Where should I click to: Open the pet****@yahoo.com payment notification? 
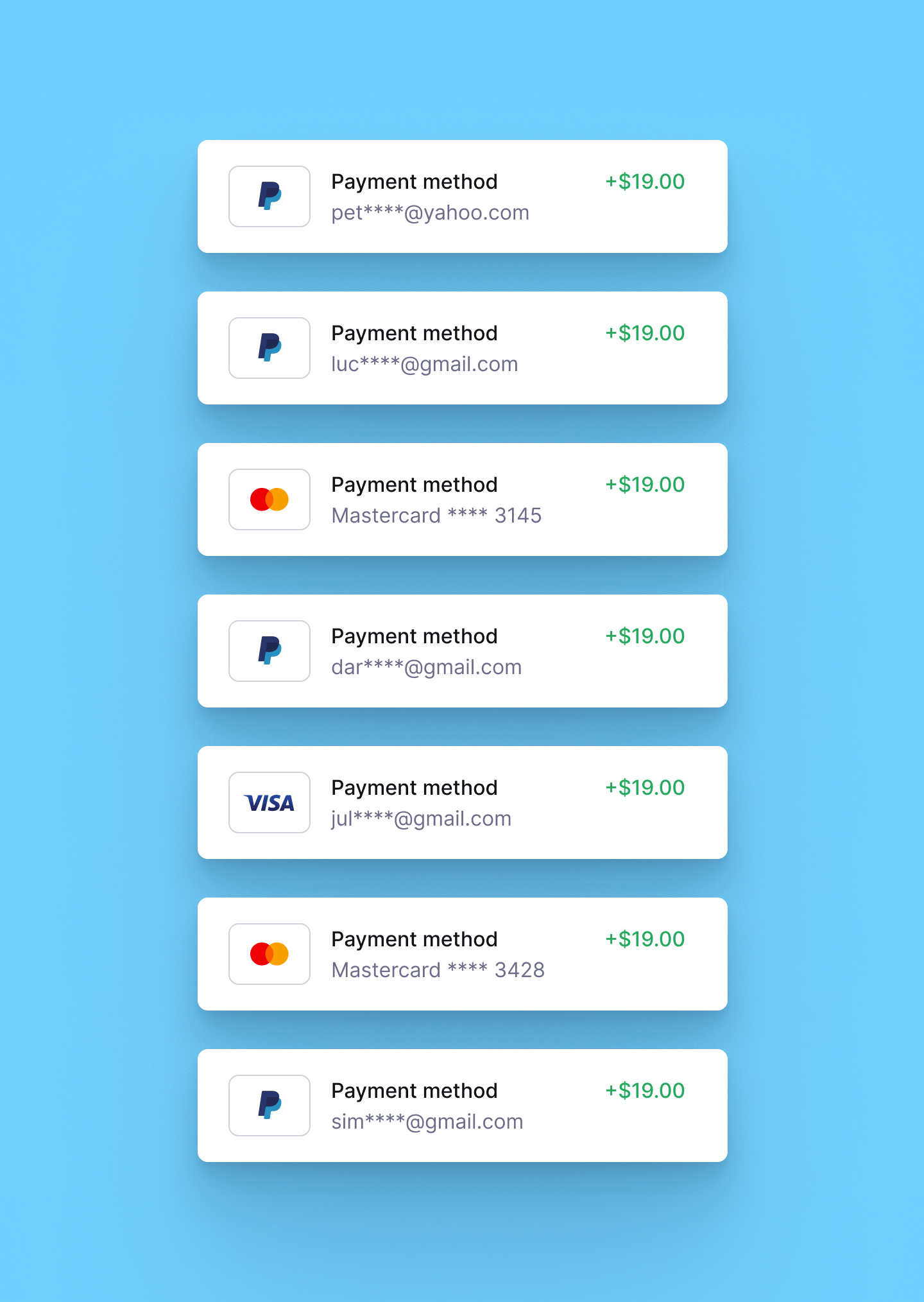pos(462,196)
